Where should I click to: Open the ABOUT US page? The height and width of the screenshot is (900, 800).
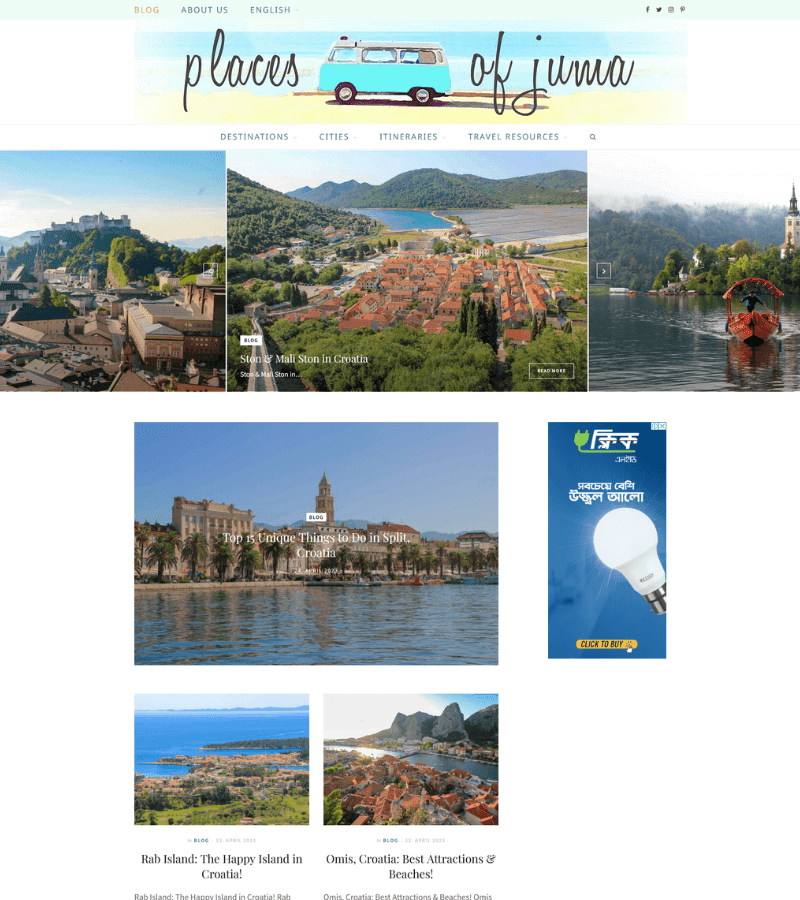204,10
